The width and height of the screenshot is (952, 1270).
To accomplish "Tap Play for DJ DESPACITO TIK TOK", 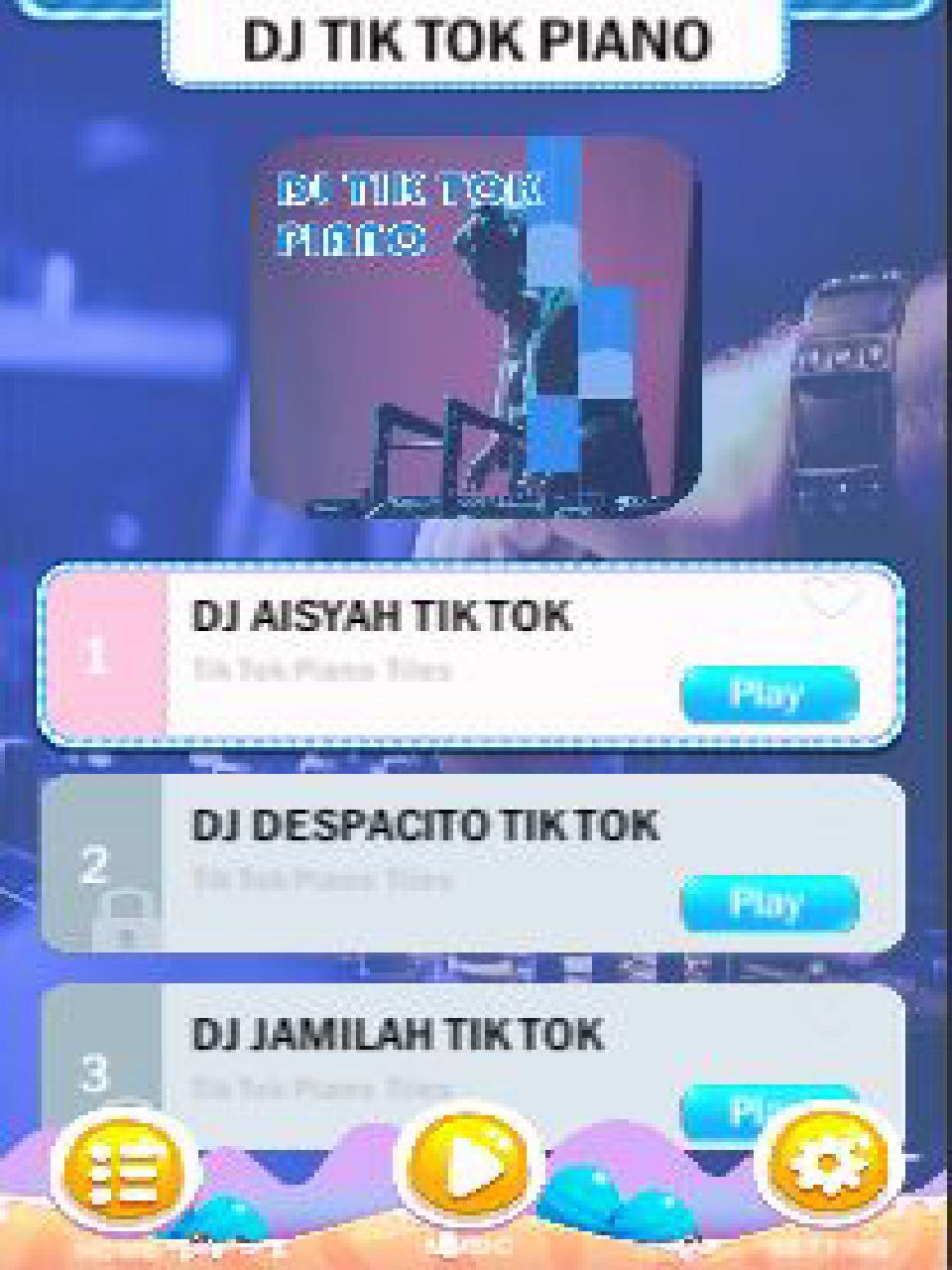I will point(769,903).
